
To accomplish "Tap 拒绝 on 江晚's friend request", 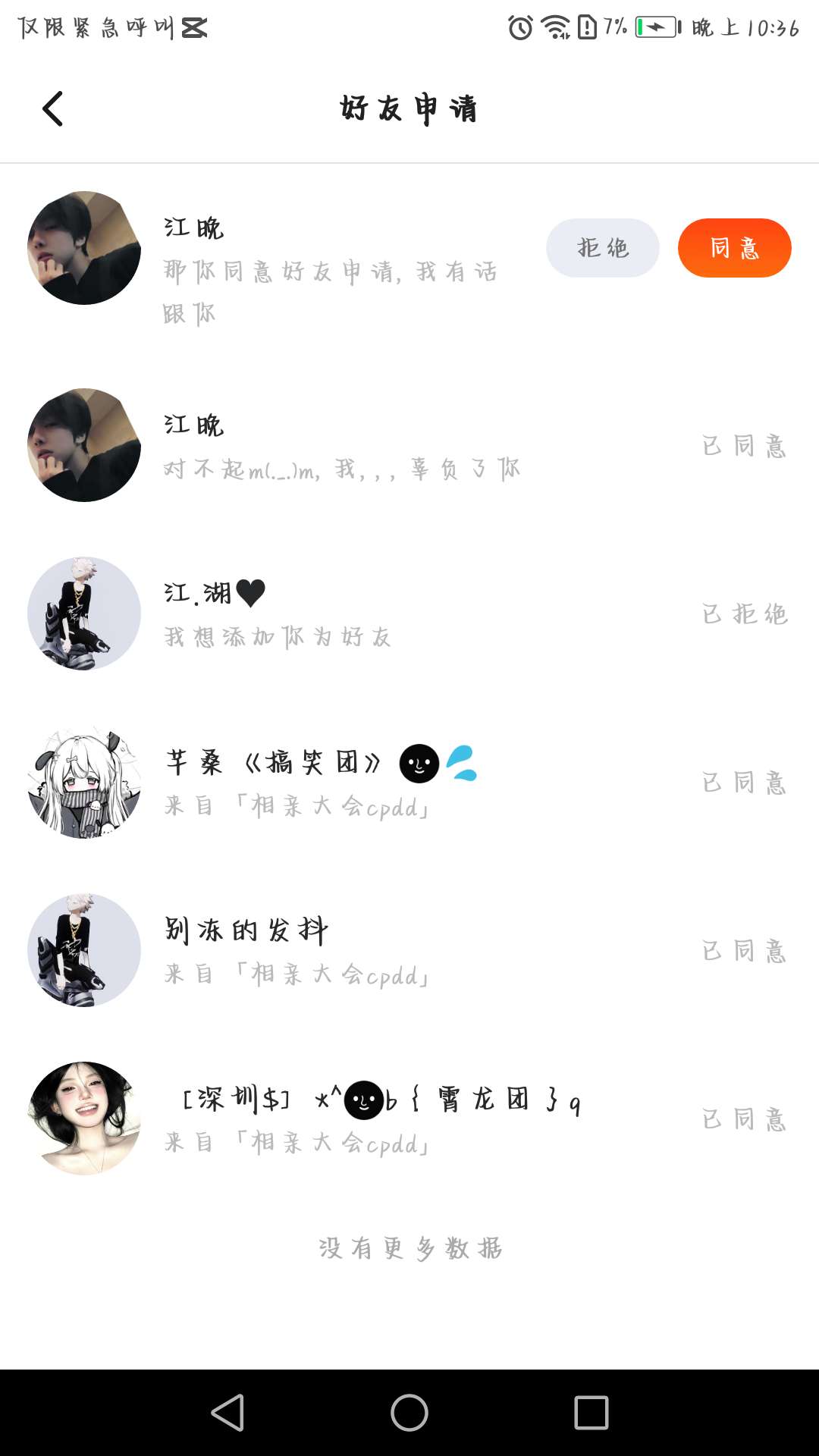I will pos(602,248).
